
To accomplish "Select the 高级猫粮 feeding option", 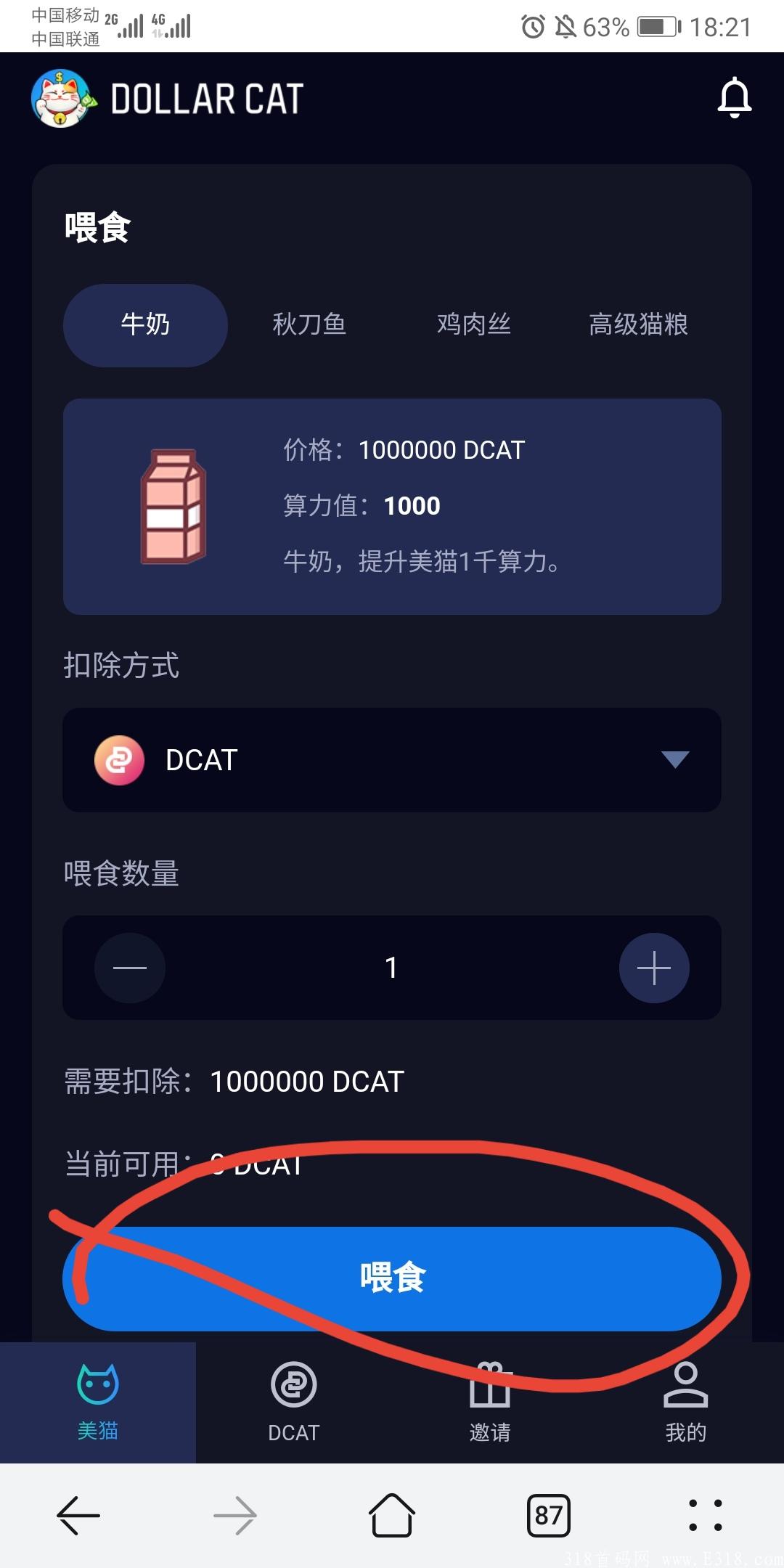I will (x=639, y=324).
